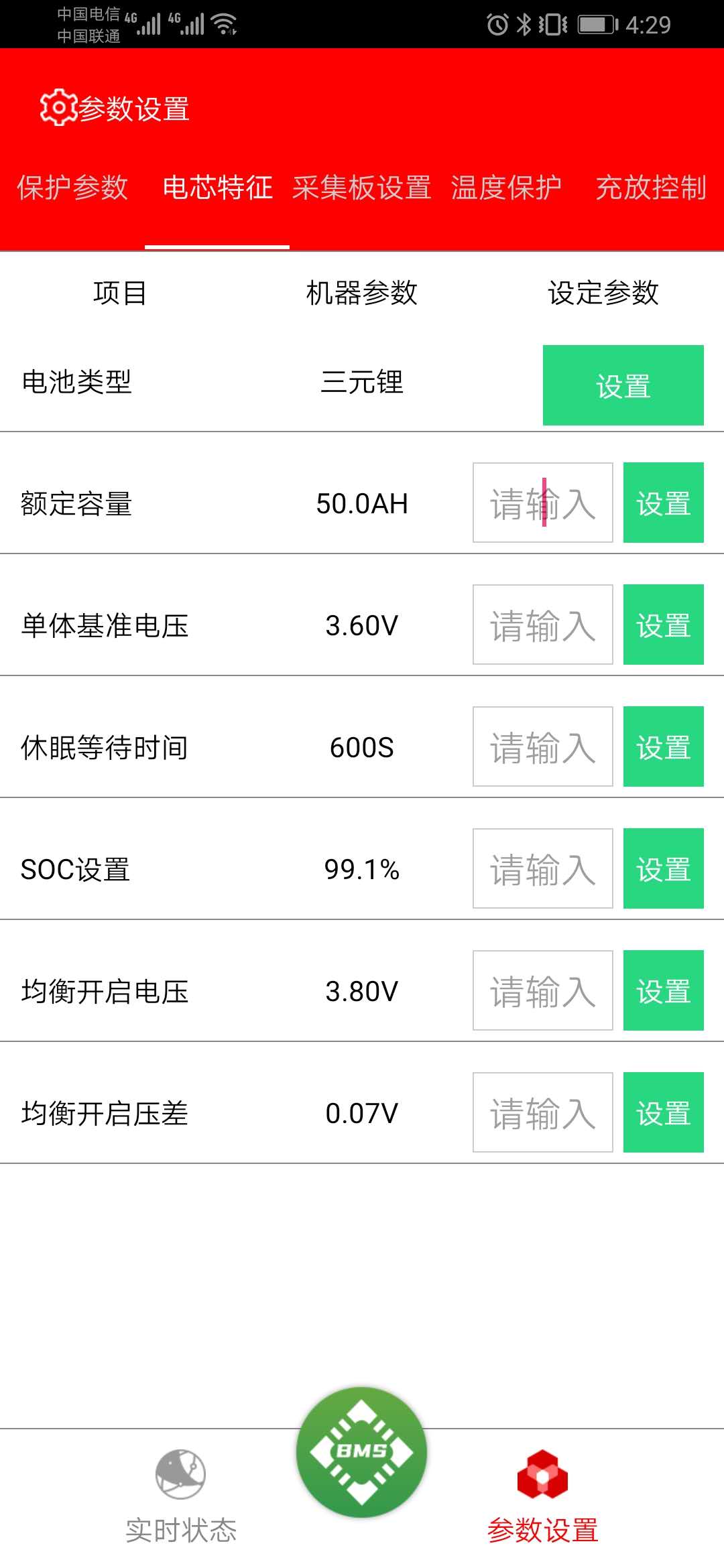724x1568 pixels.
Task: Go to the 充放控制 tab
Action: tap(651, 188)
